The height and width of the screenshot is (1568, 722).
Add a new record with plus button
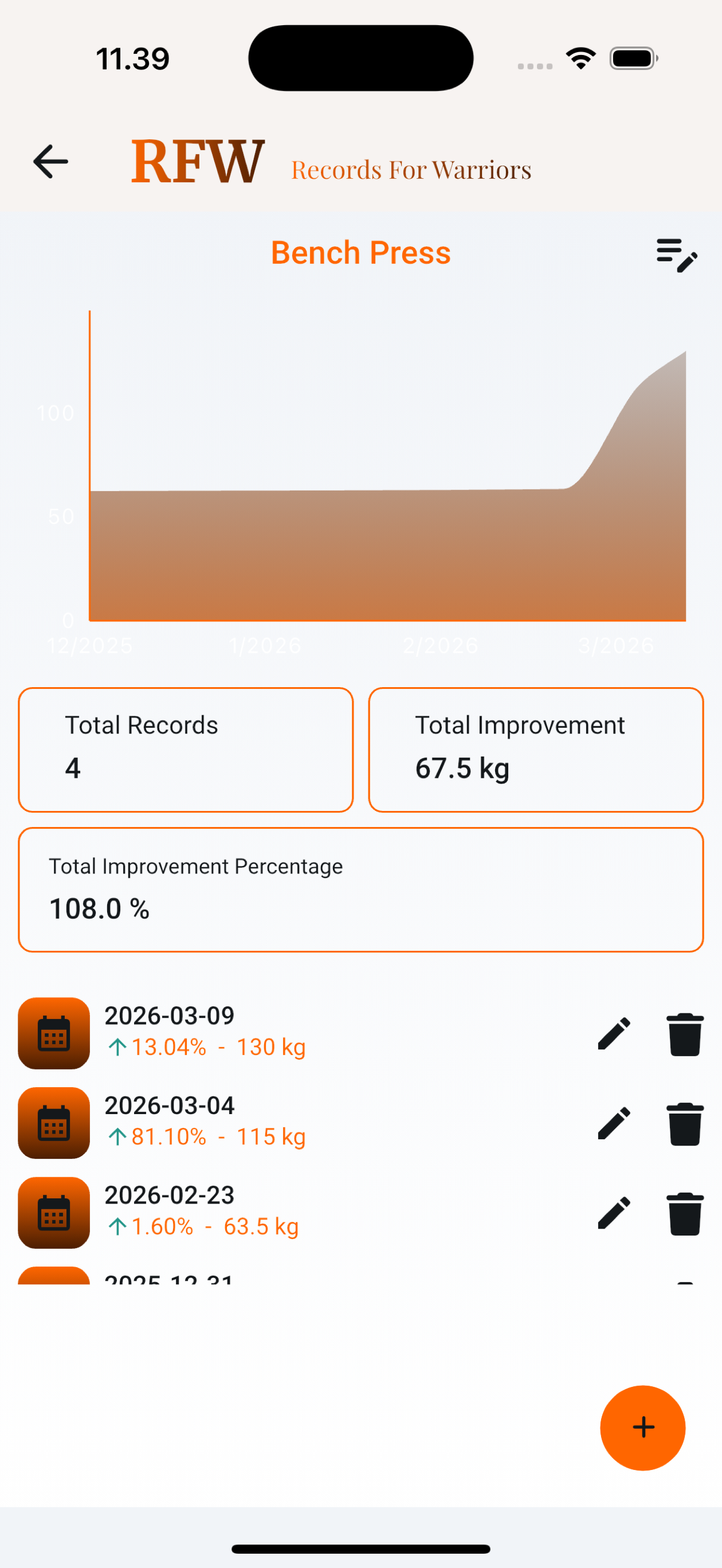point(642,1428)
